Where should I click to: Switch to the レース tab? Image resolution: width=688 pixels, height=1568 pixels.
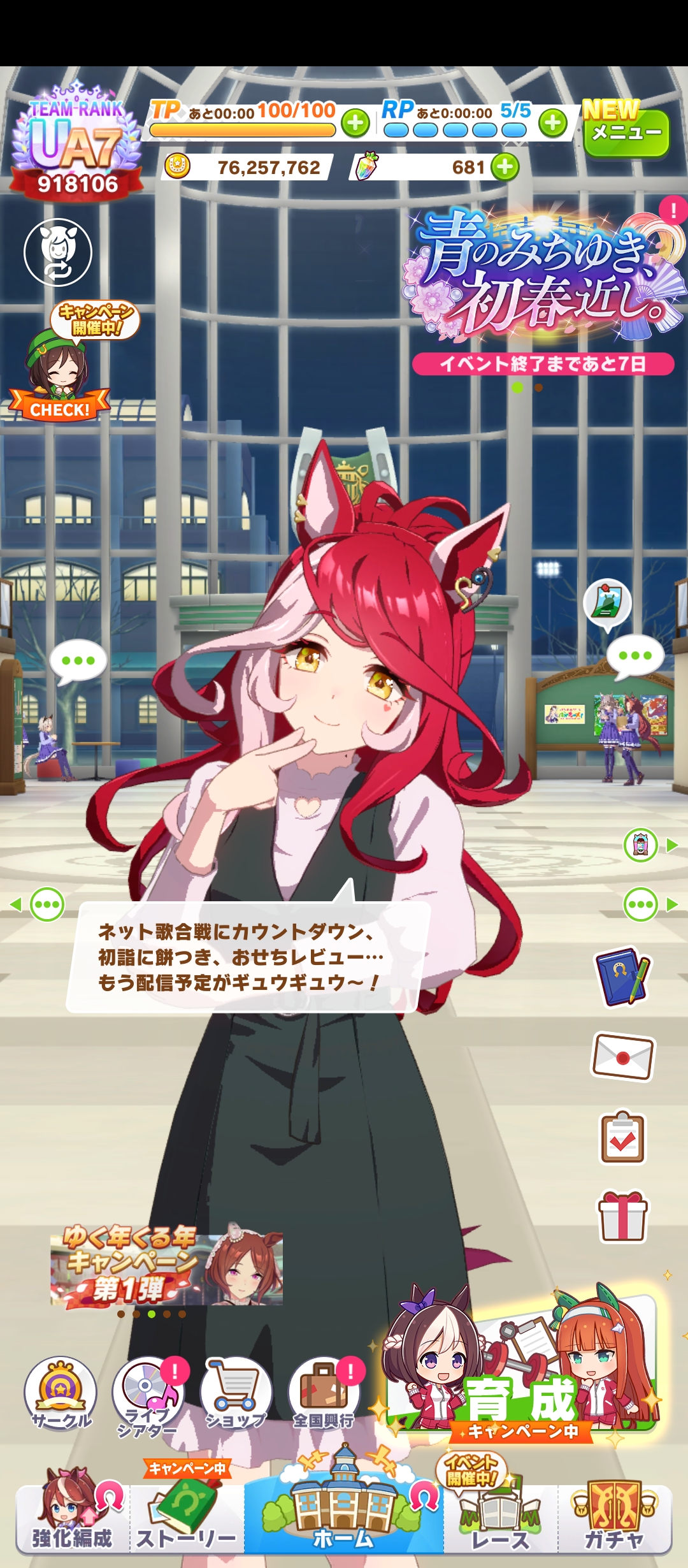(x=500, y=1520)
